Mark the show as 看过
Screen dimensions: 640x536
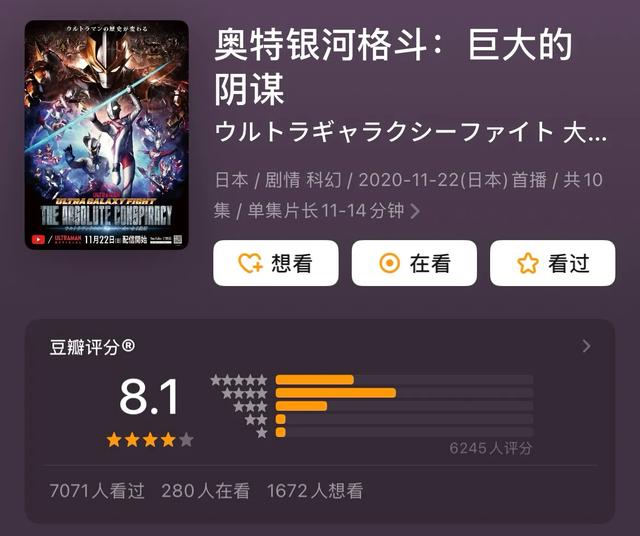point(552,263)
